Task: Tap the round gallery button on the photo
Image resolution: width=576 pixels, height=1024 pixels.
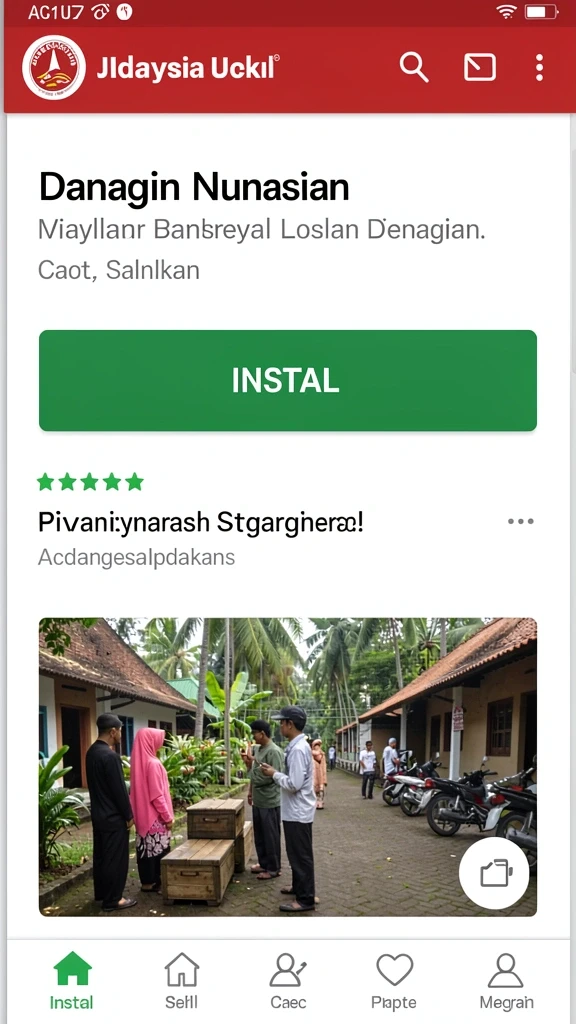Action: [x=494, y=873]
